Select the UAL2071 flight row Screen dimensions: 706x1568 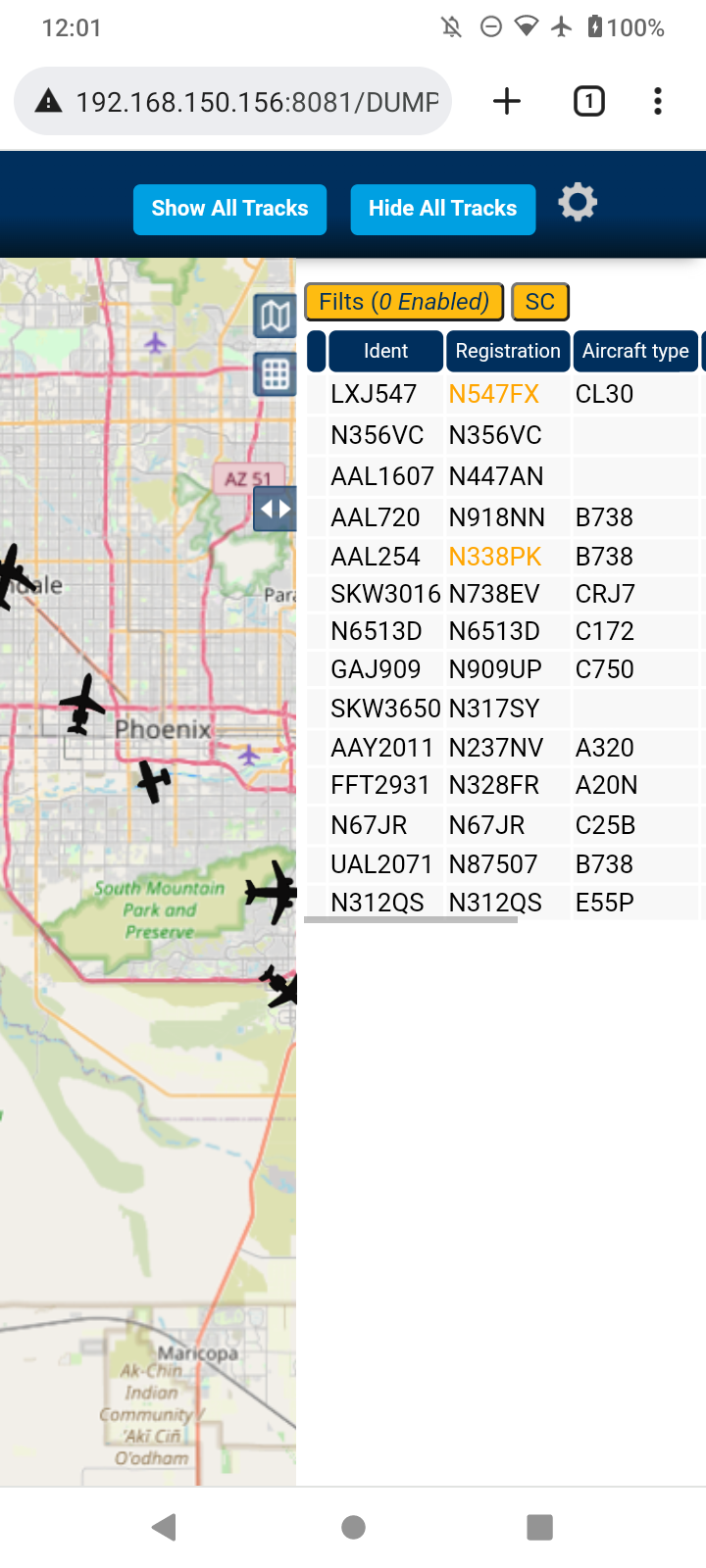point(505,864)
